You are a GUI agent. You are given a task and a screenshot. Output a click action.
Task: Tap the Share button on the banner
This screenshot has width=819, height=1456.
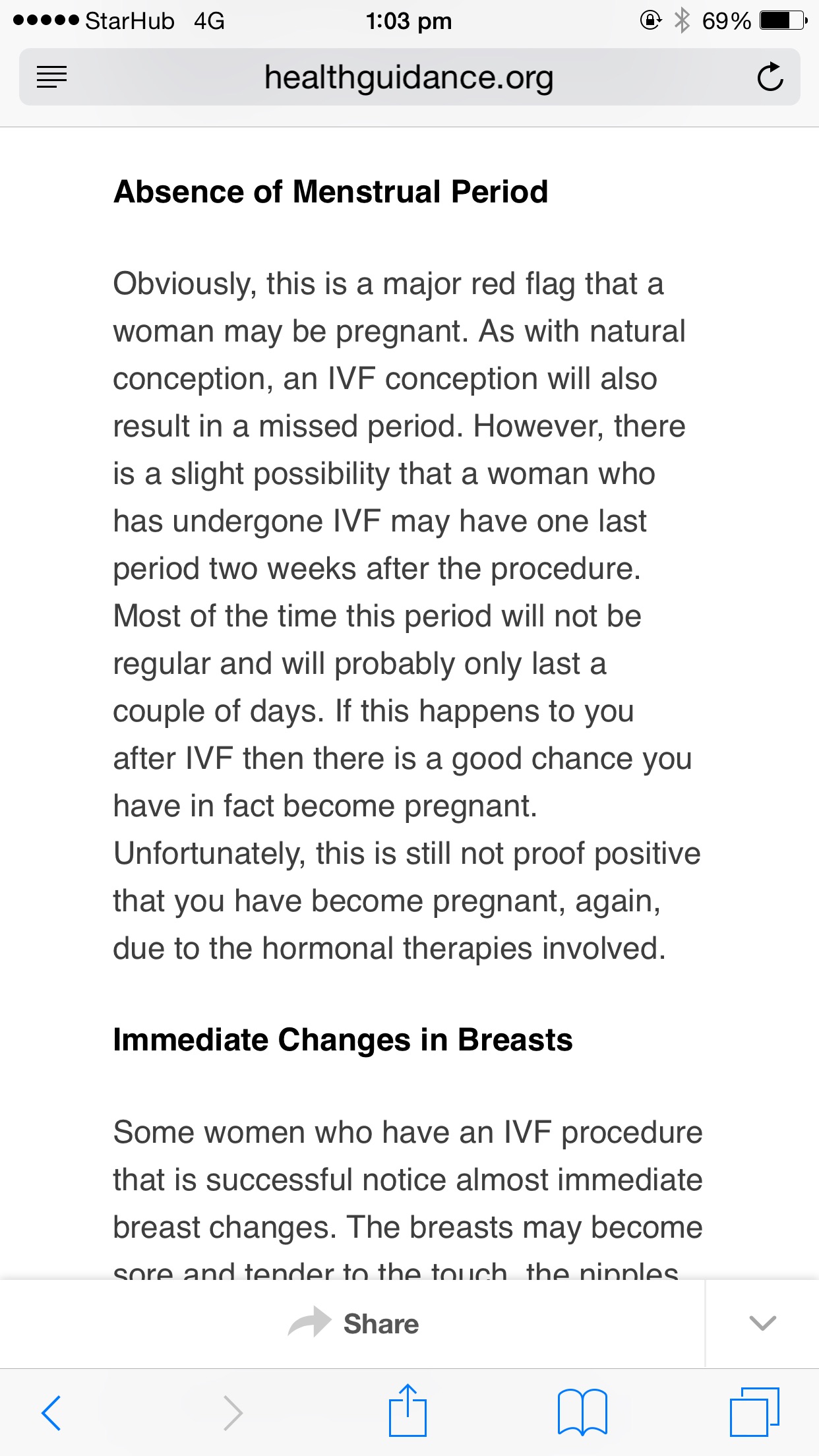pos(353,1323)
